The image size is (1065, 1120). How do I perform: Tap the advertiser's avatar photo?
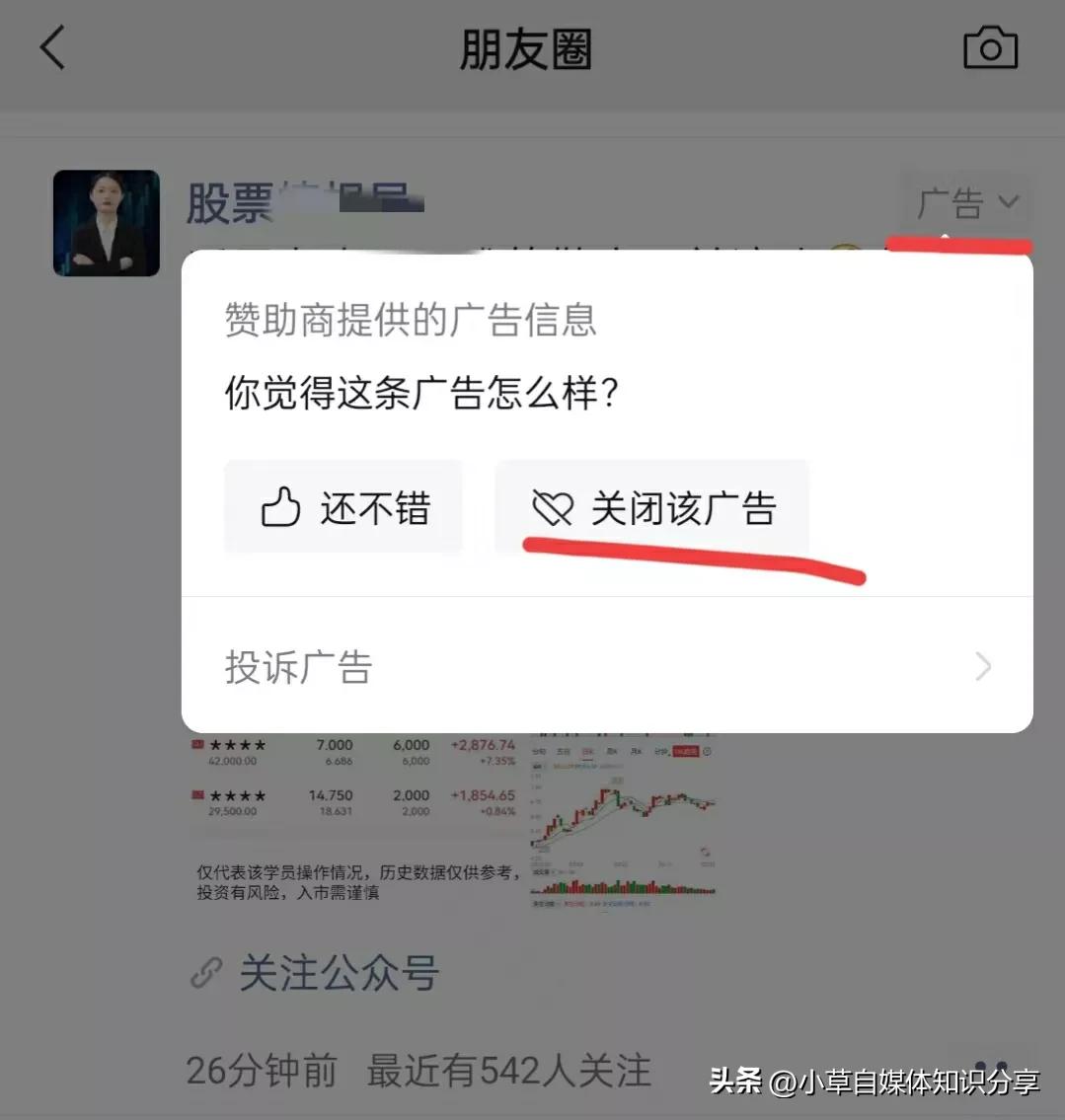click(x=106, y=223)
